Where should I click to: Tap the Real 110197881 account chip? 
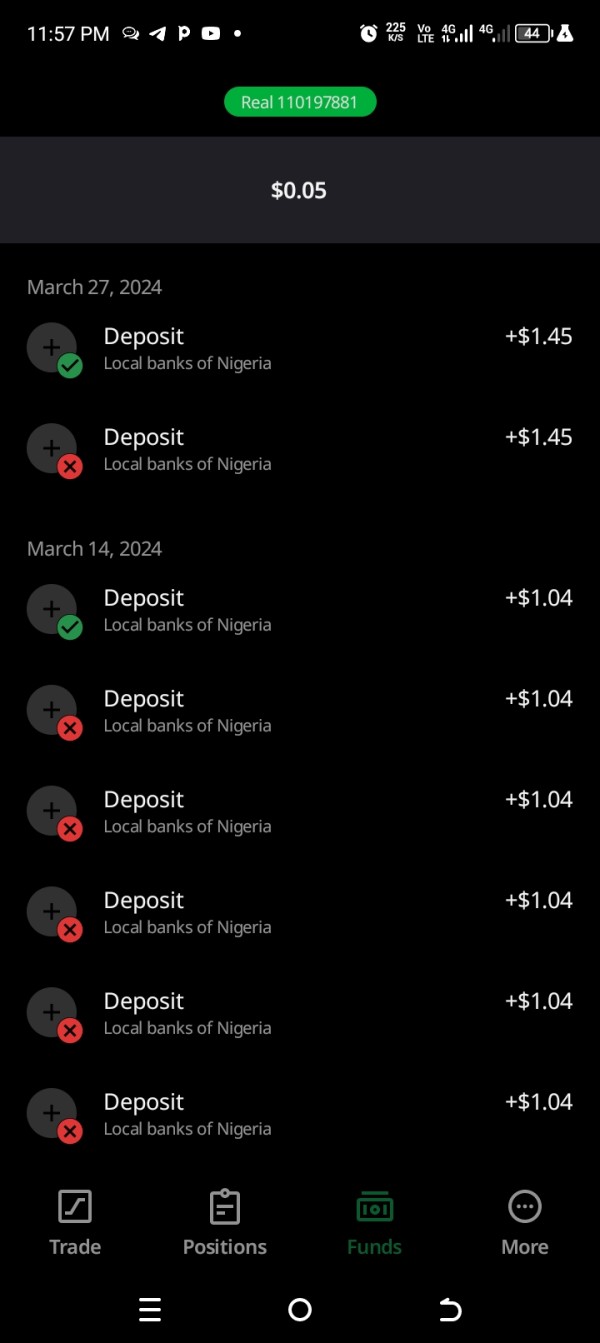click(x=300, y=102)
